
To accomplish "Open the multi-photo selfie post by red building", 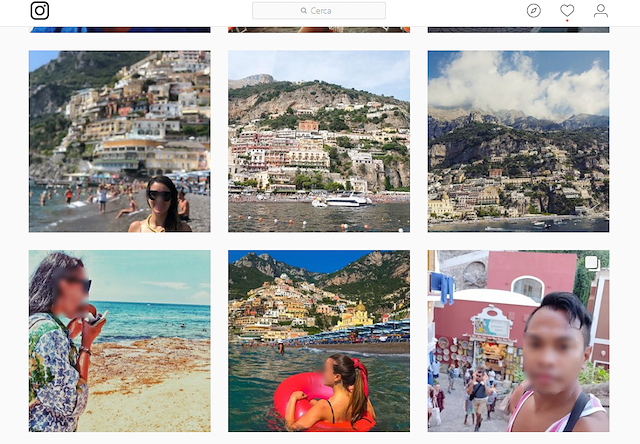I will pos(518,340).
